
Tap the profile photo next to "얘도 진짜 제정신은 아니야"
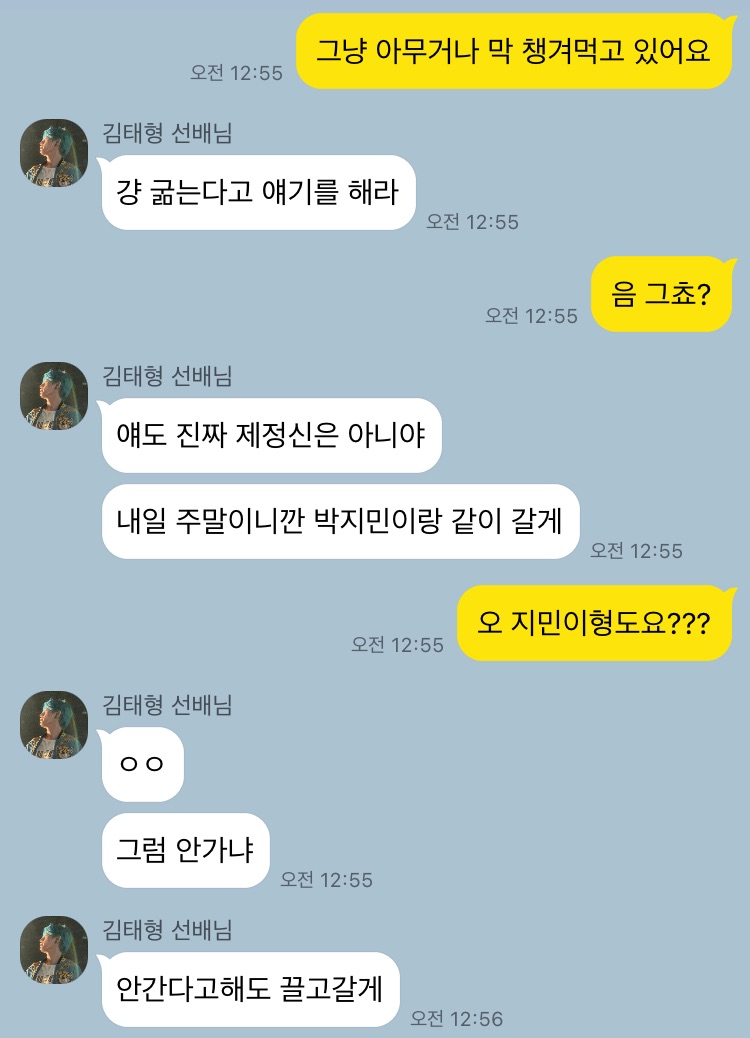(54, 396)
